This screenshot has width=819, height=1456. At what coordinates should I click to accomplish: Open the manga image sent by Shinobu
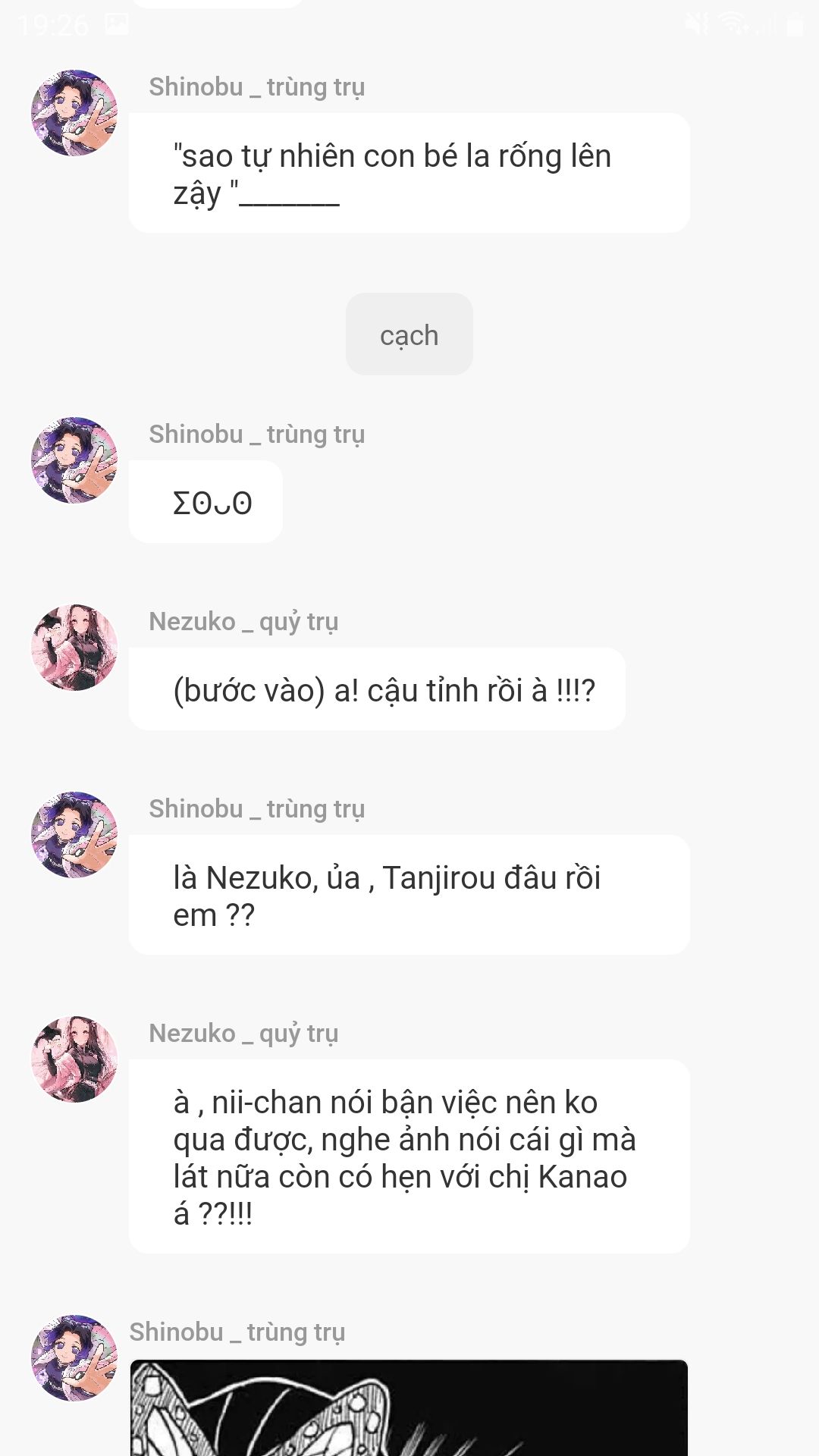[409, 1407]
